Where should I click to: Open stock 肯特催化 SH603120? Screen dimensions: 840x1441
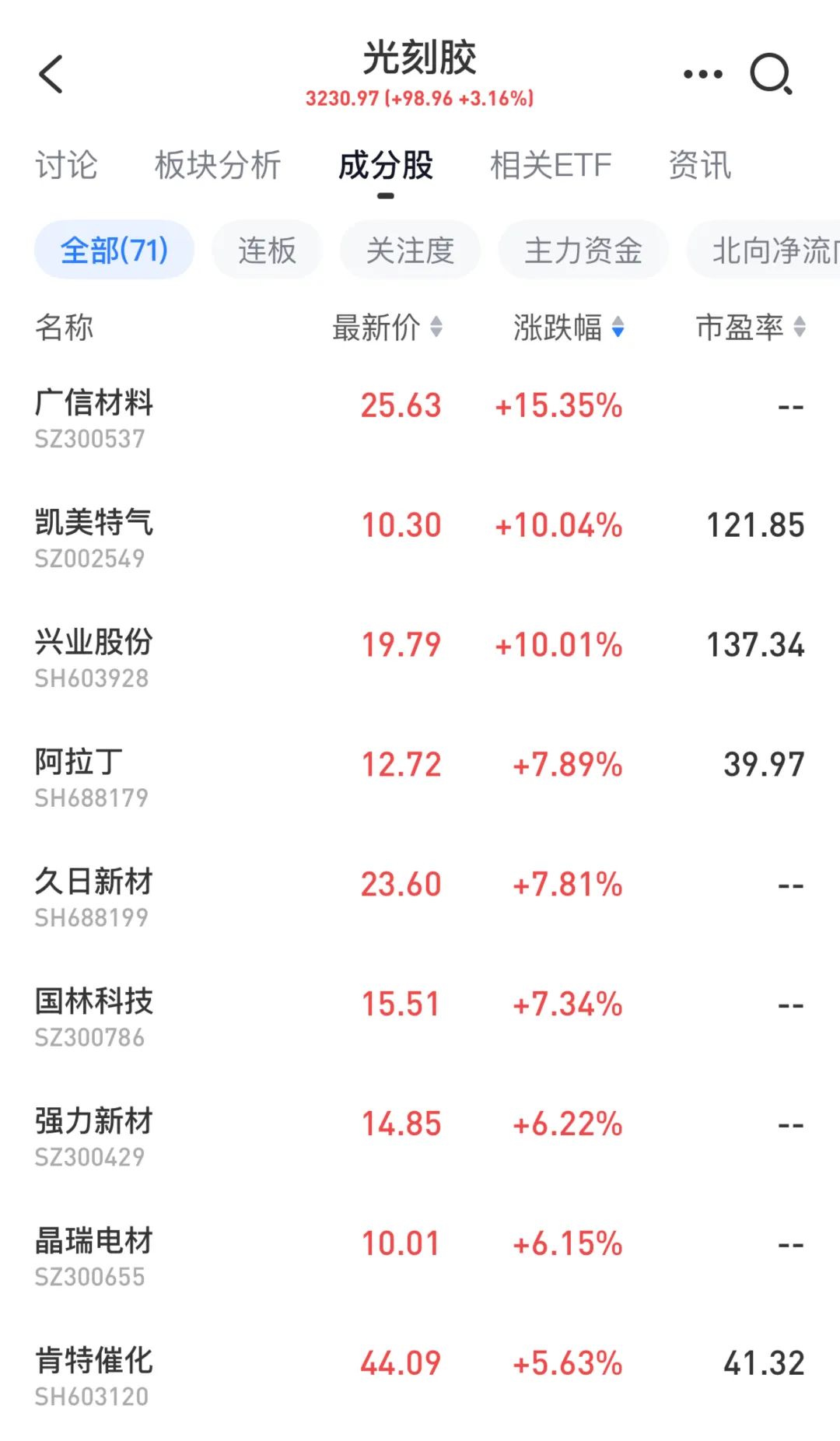[420, 1376]
